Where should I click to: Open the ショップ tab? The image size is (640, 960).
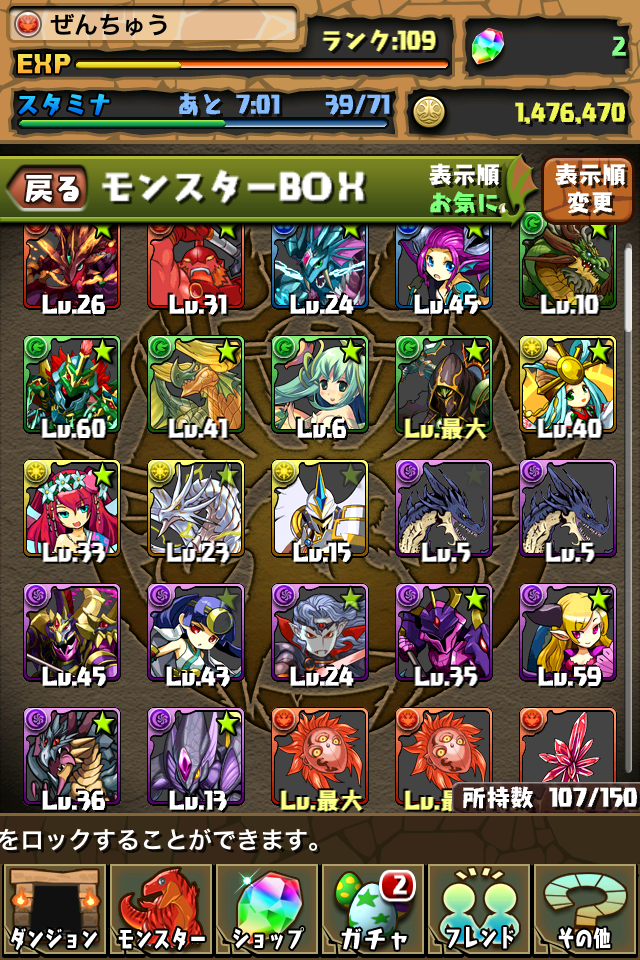click(267, 908)
